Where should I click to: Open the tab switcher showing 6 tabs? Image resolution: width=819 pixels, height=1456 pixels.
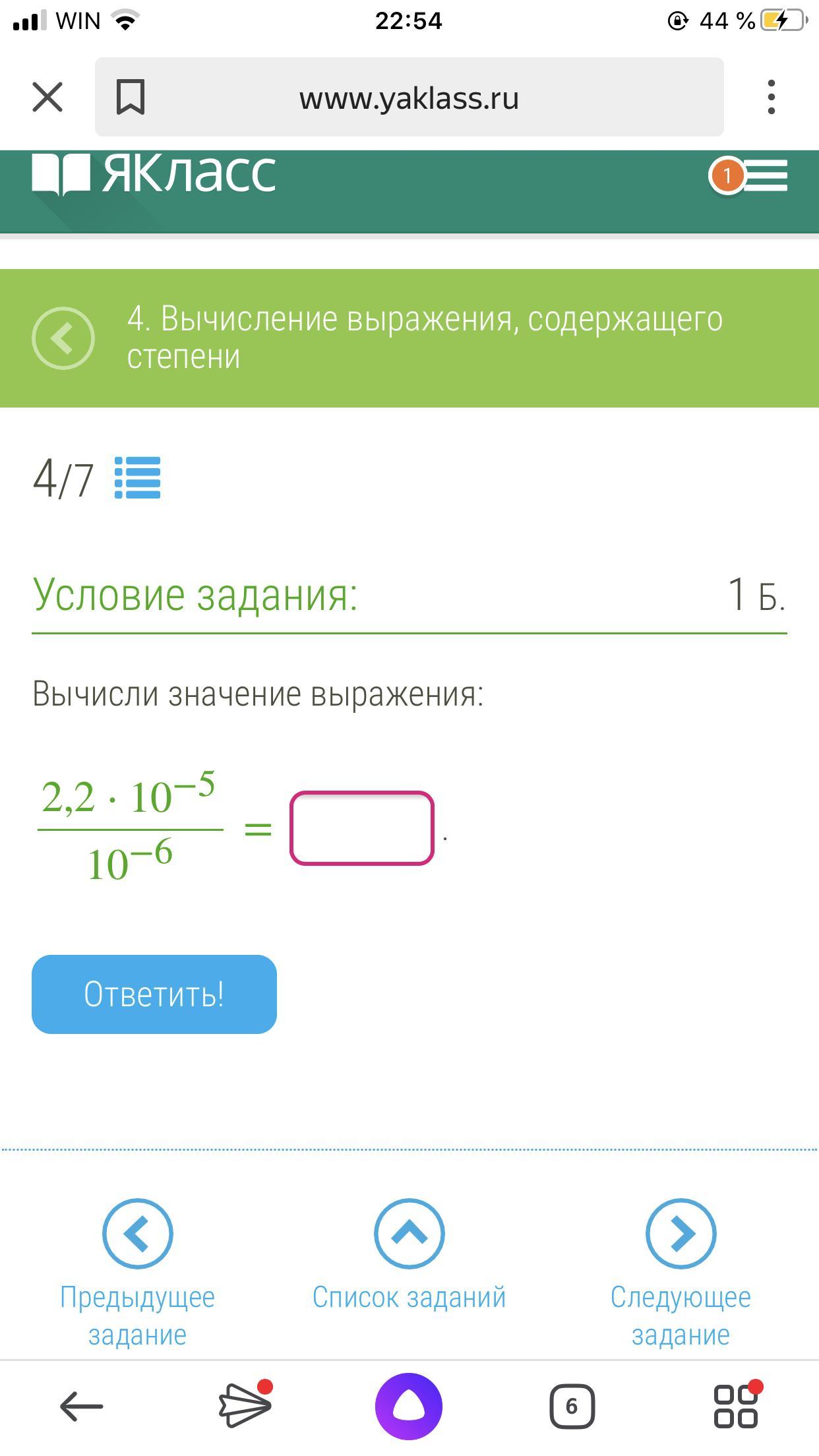(572, 1407)
